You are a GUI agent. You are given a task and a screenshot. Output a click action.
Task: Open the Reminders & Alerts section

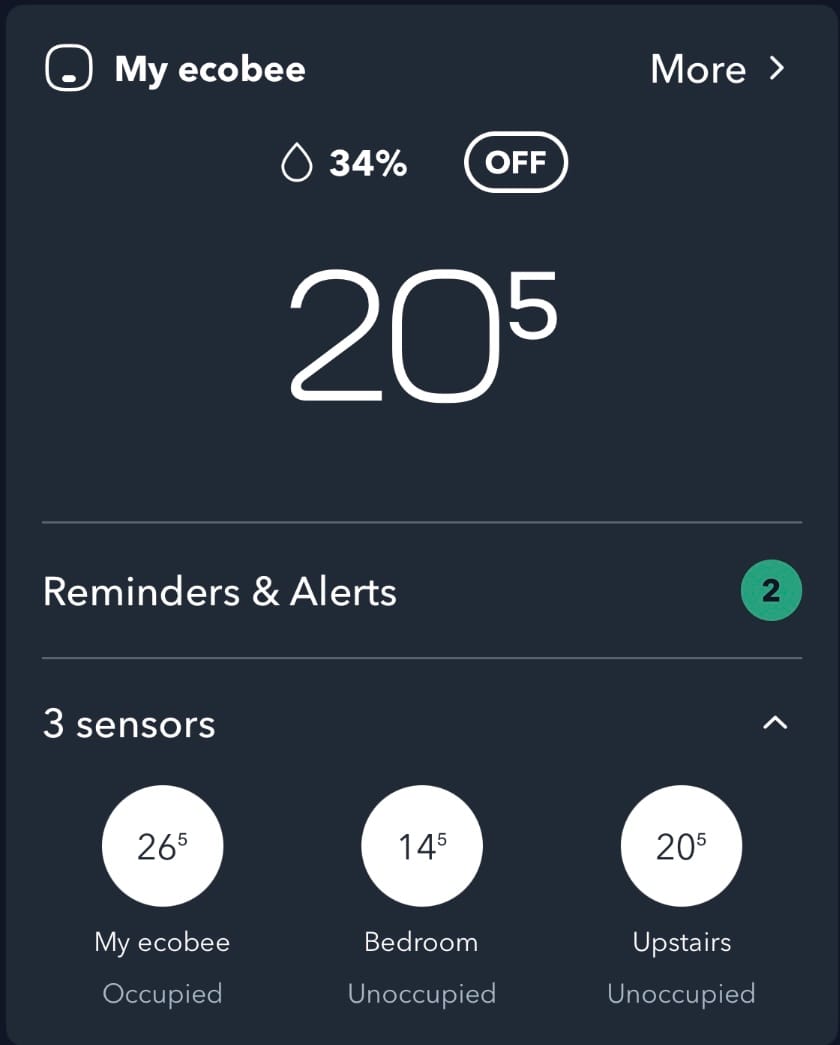coord(220,591)
